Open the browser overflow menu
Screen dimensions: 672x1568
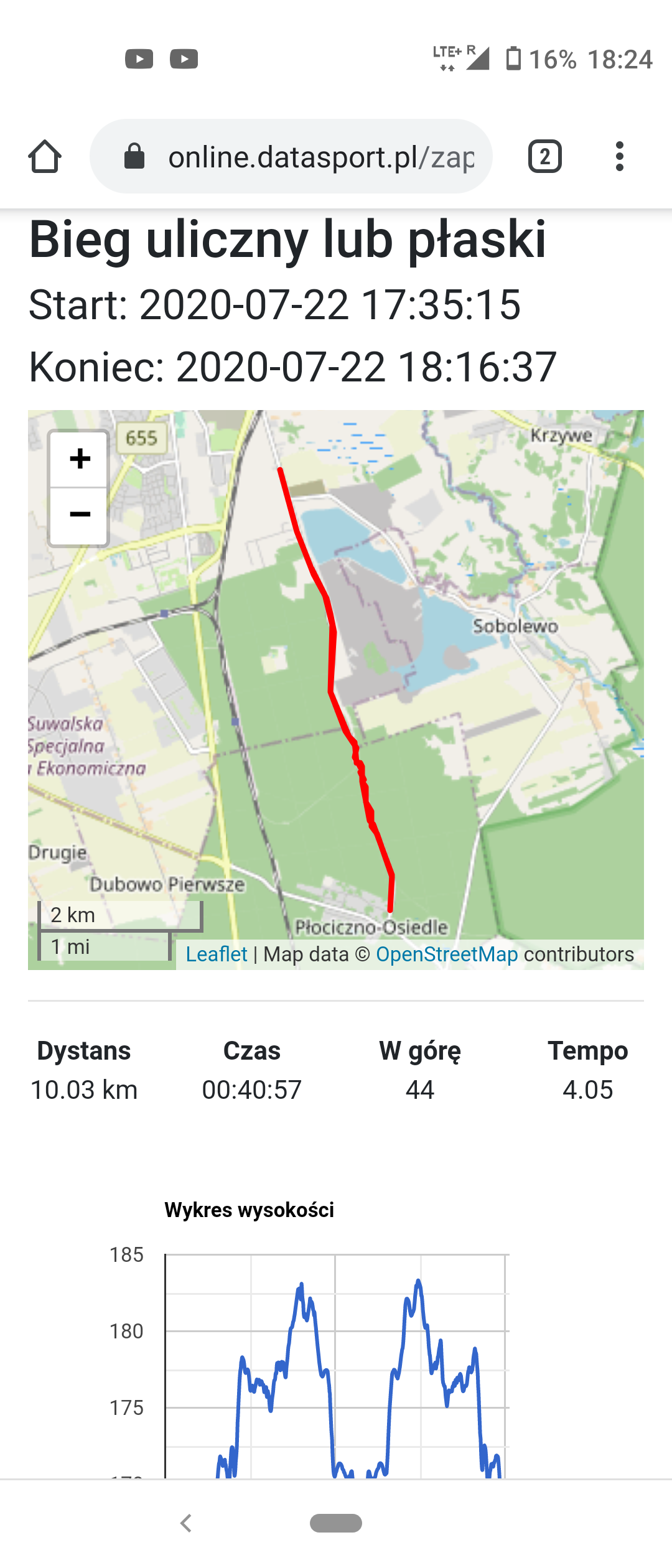[619, 156]
